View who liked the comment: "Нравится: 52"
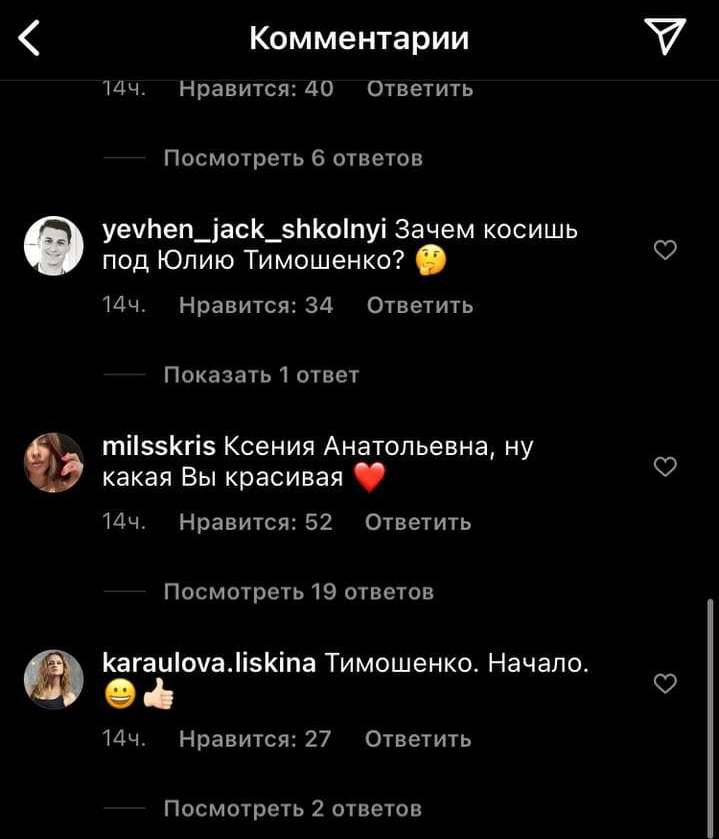Screen dimensions: 719x839 pyautogui.click(x=255, y=522)
